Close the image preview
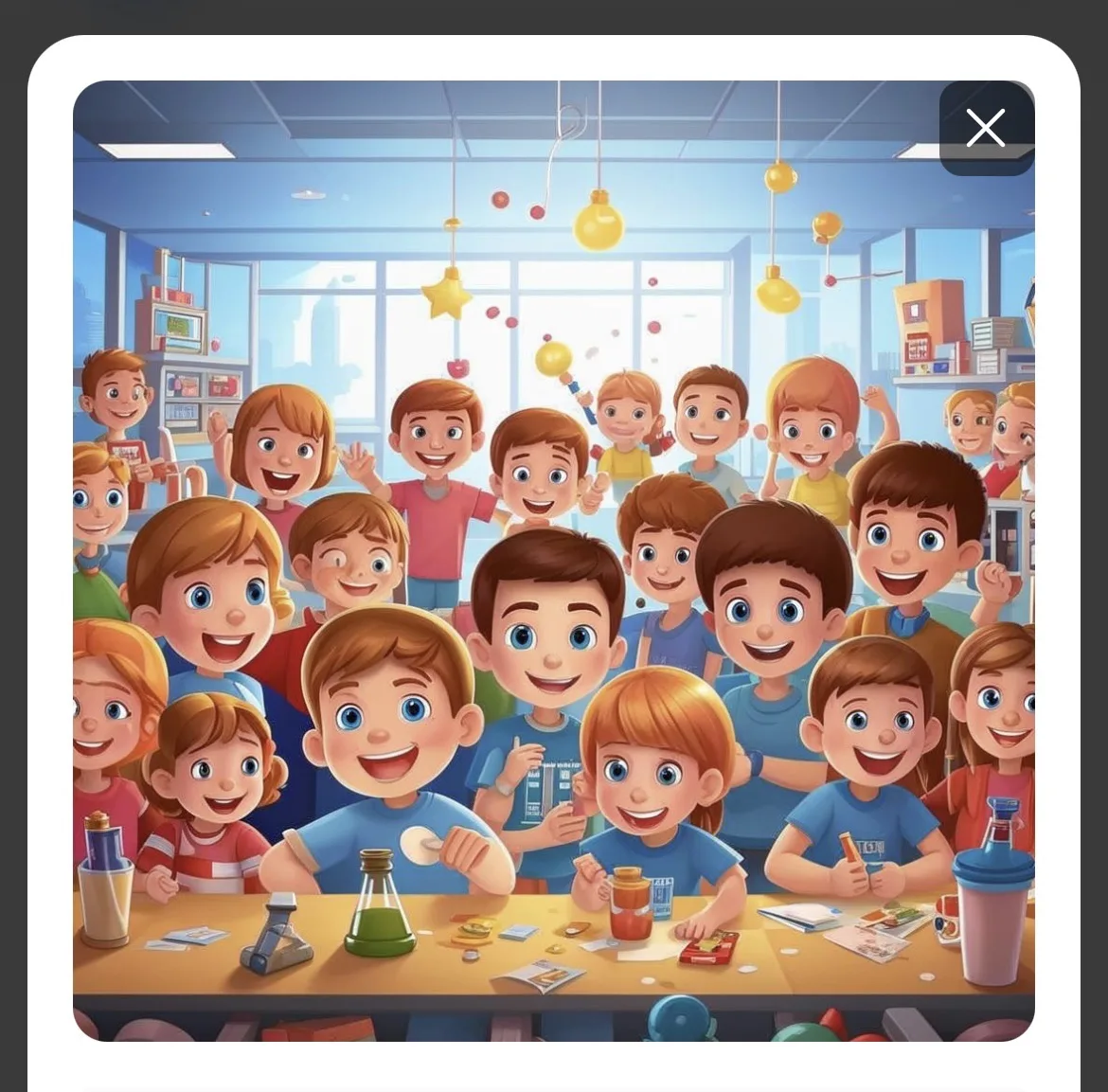The height and width of the screenshot is (1092, 1108). tap(986, 128)
